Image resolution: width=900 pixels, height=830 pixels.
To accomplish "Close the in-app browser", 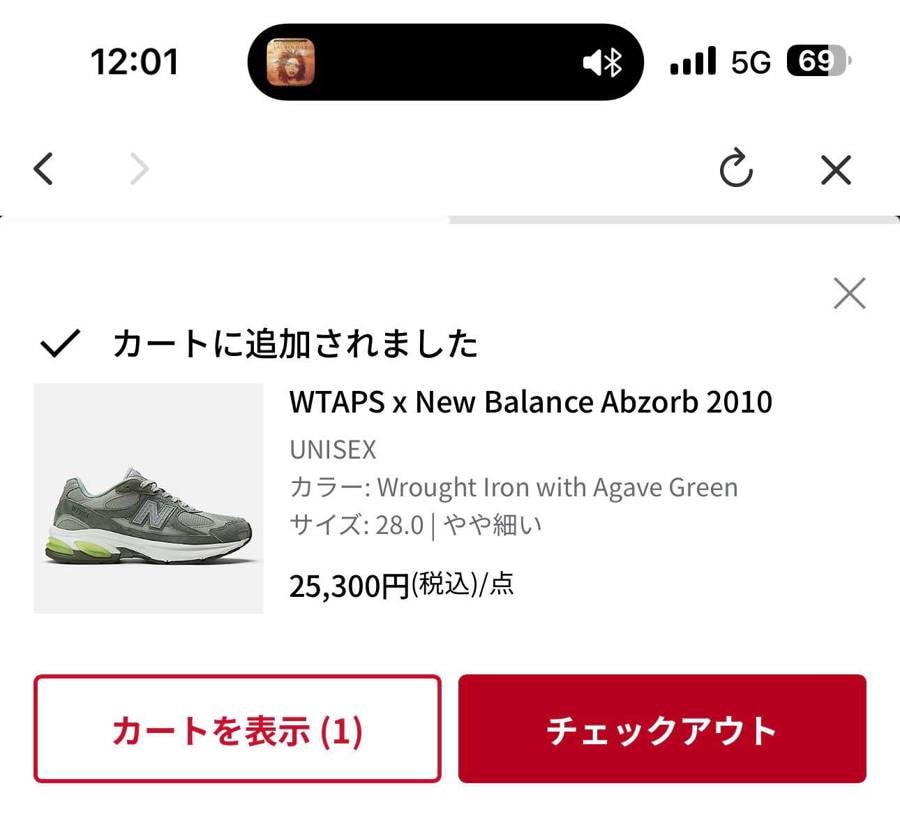I will 836,170.
